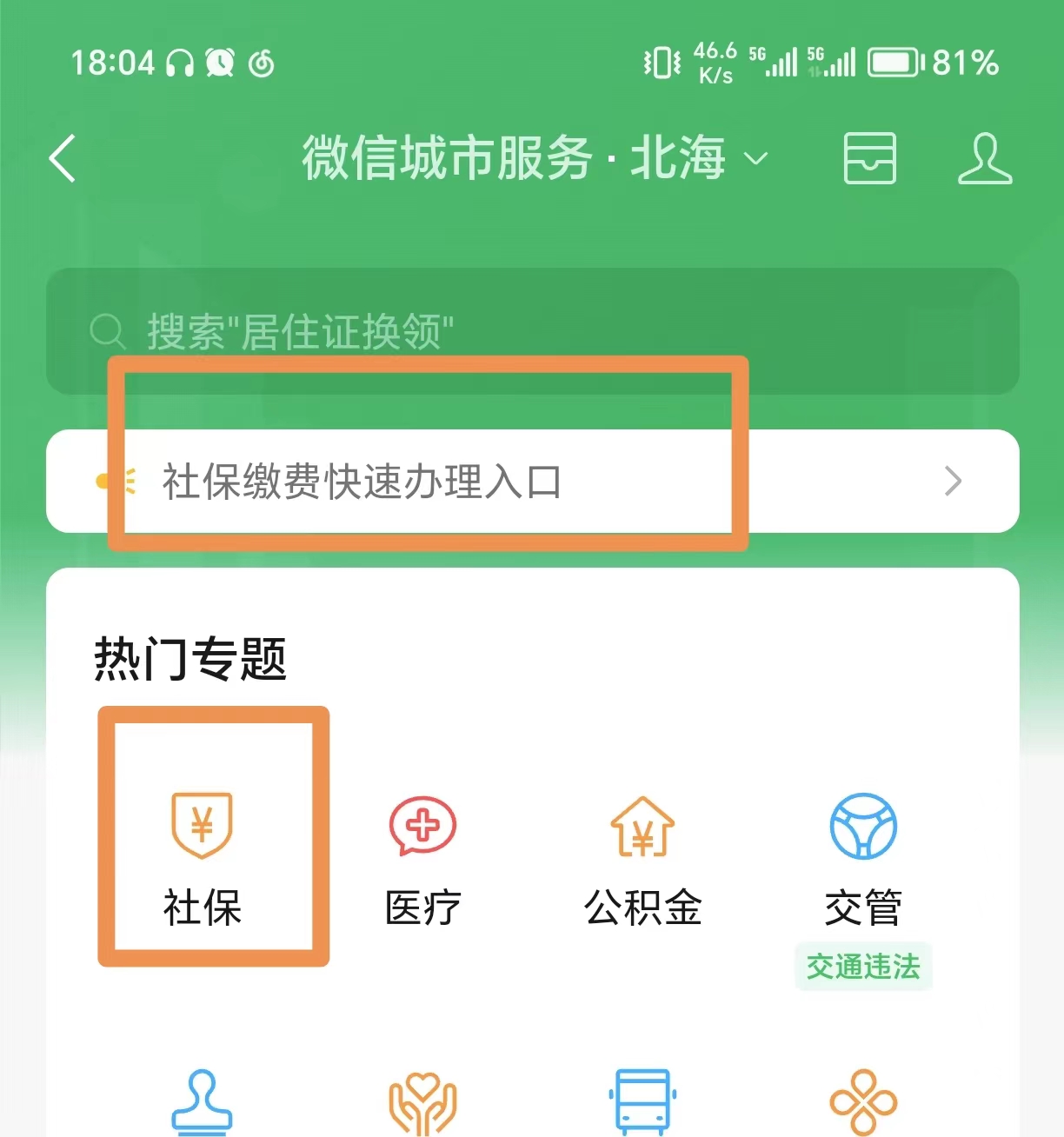Open the orange four-petal icon service
This screenshot has height=1137, width=1064.
(x=863, y=1102)
